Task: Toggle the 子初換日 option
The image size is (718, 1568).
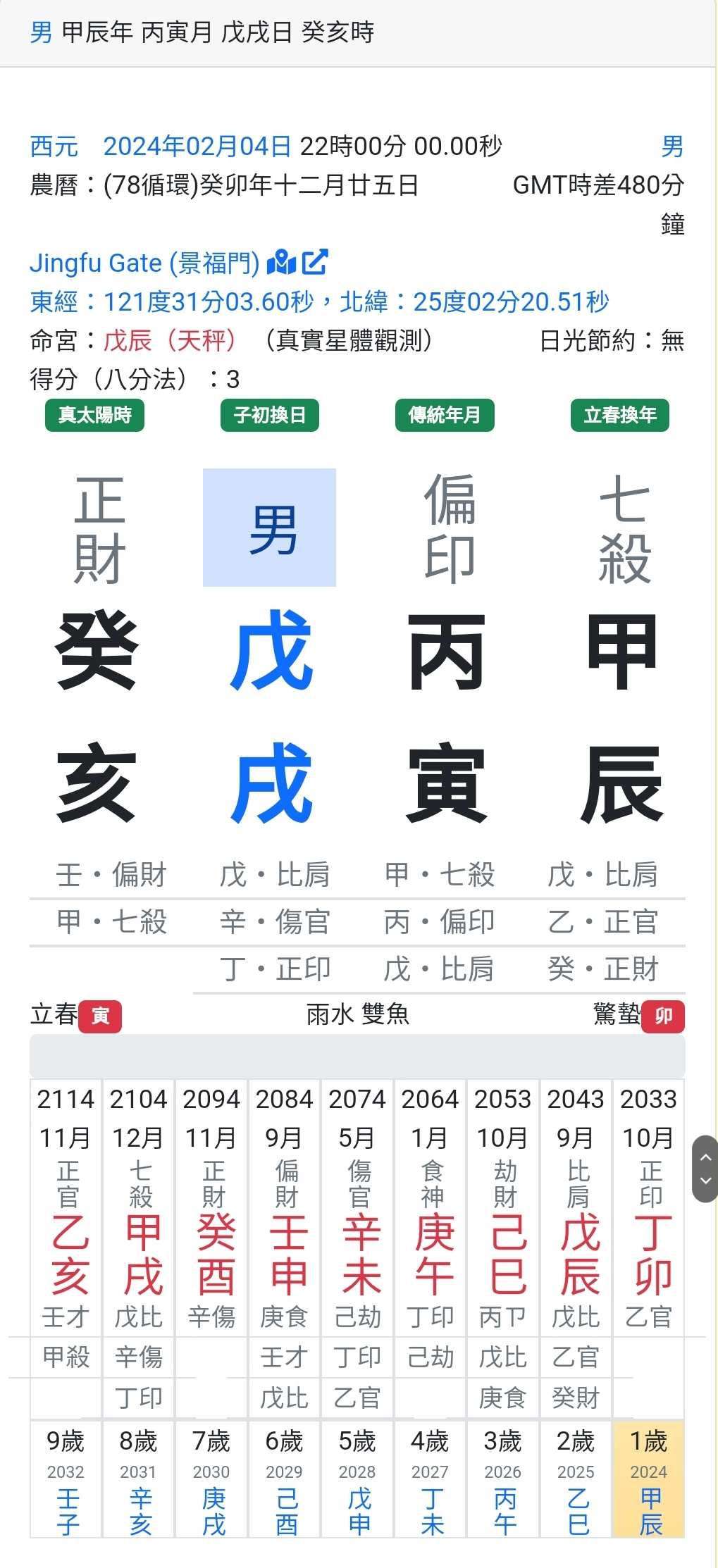Action: [x=270, y=415]
